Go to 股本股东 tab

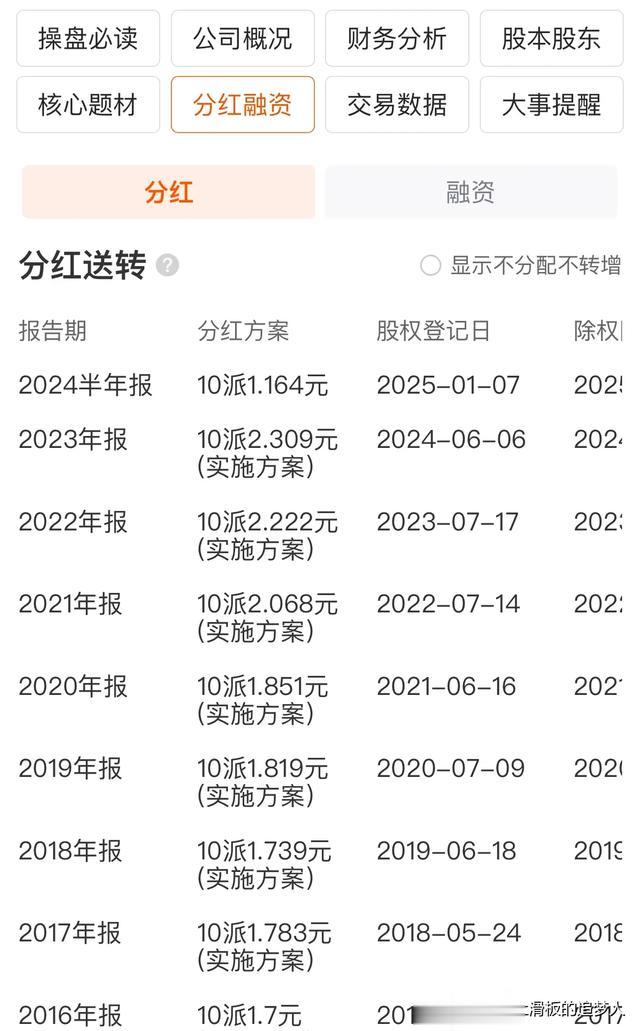coord(551,39)
